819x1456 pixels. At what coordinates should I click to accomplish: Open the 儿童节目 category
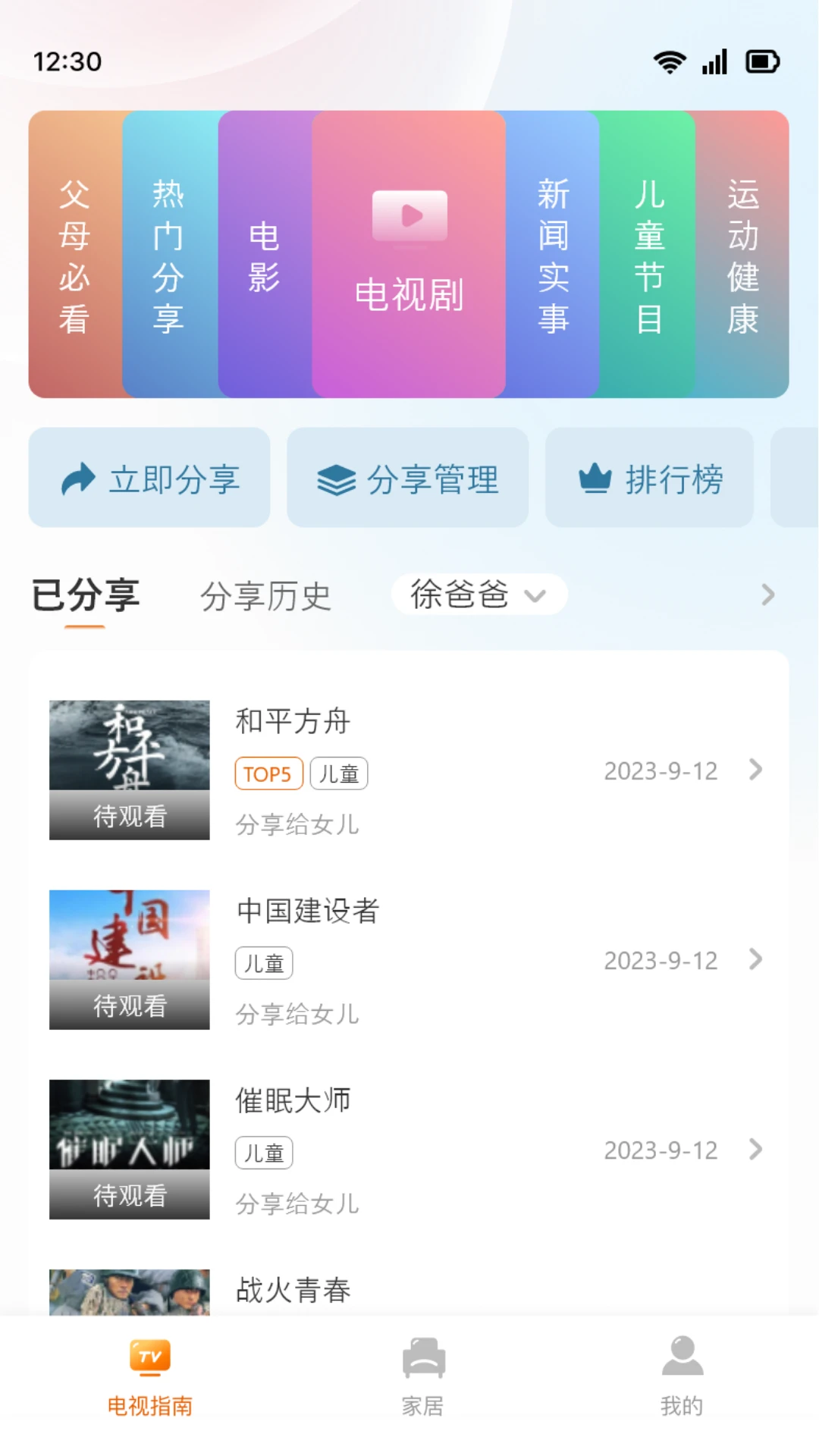pos(651,254)
